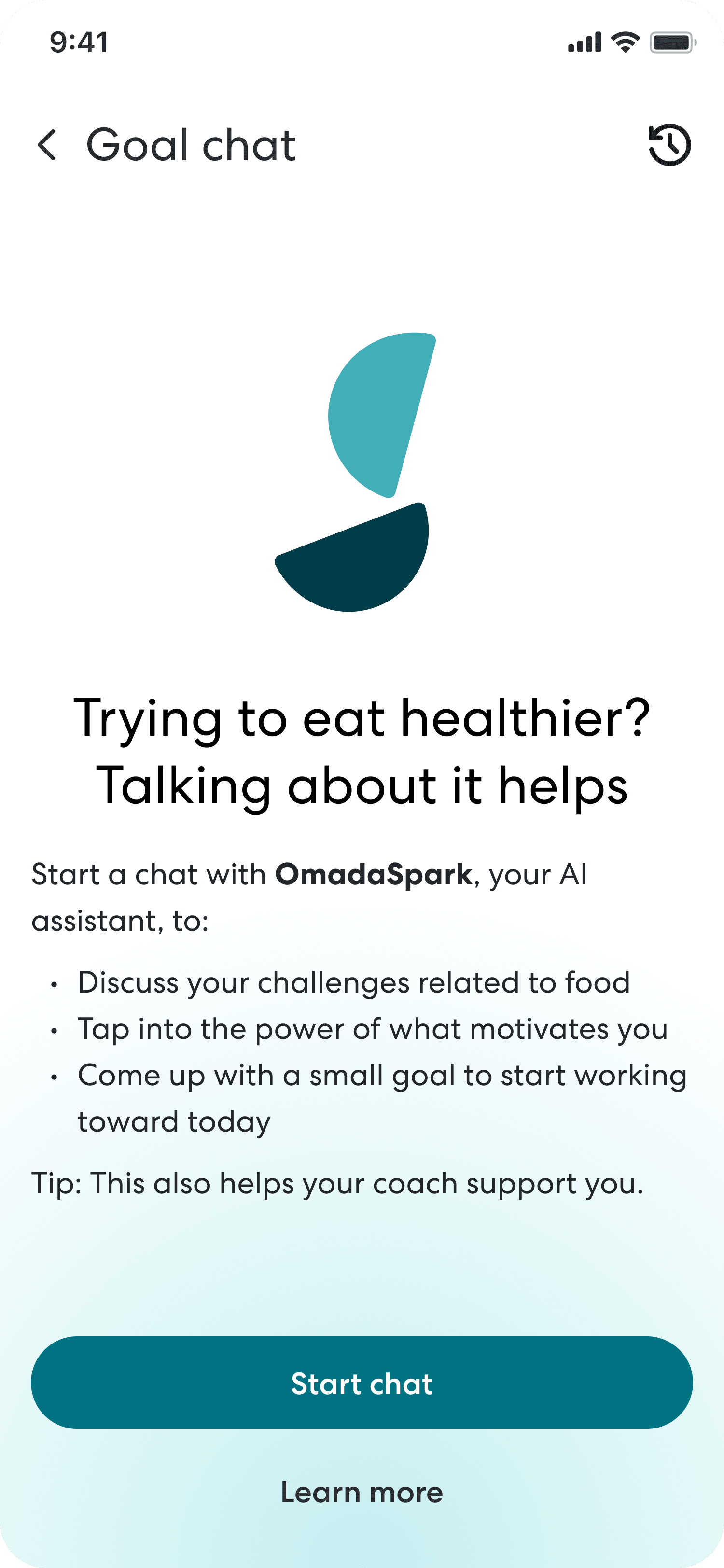The width and height of the screenshot is (724, 1568).
Task: Start chat with OmadaSpark
Action: (362, 1383)
